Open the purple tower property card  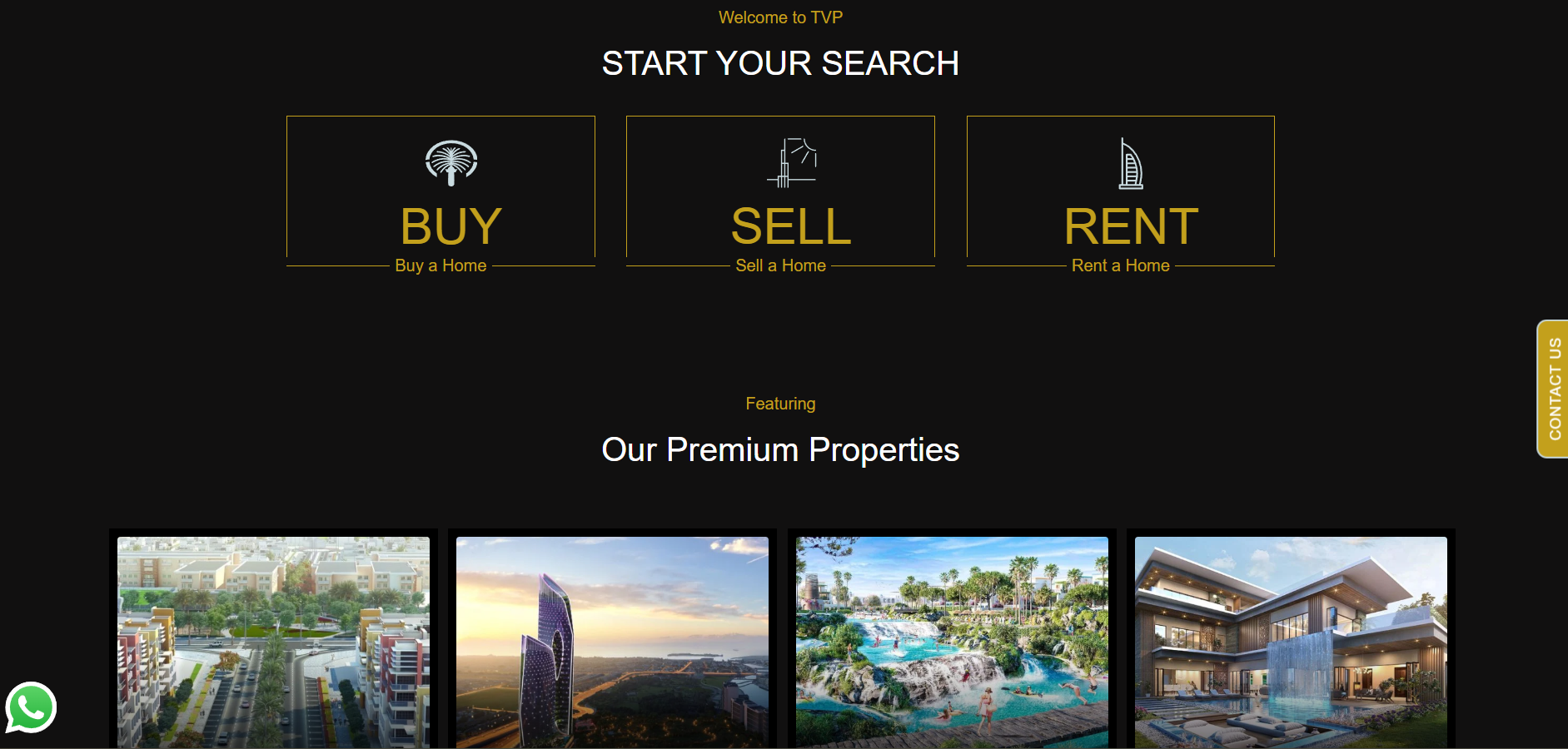(612, 641)
